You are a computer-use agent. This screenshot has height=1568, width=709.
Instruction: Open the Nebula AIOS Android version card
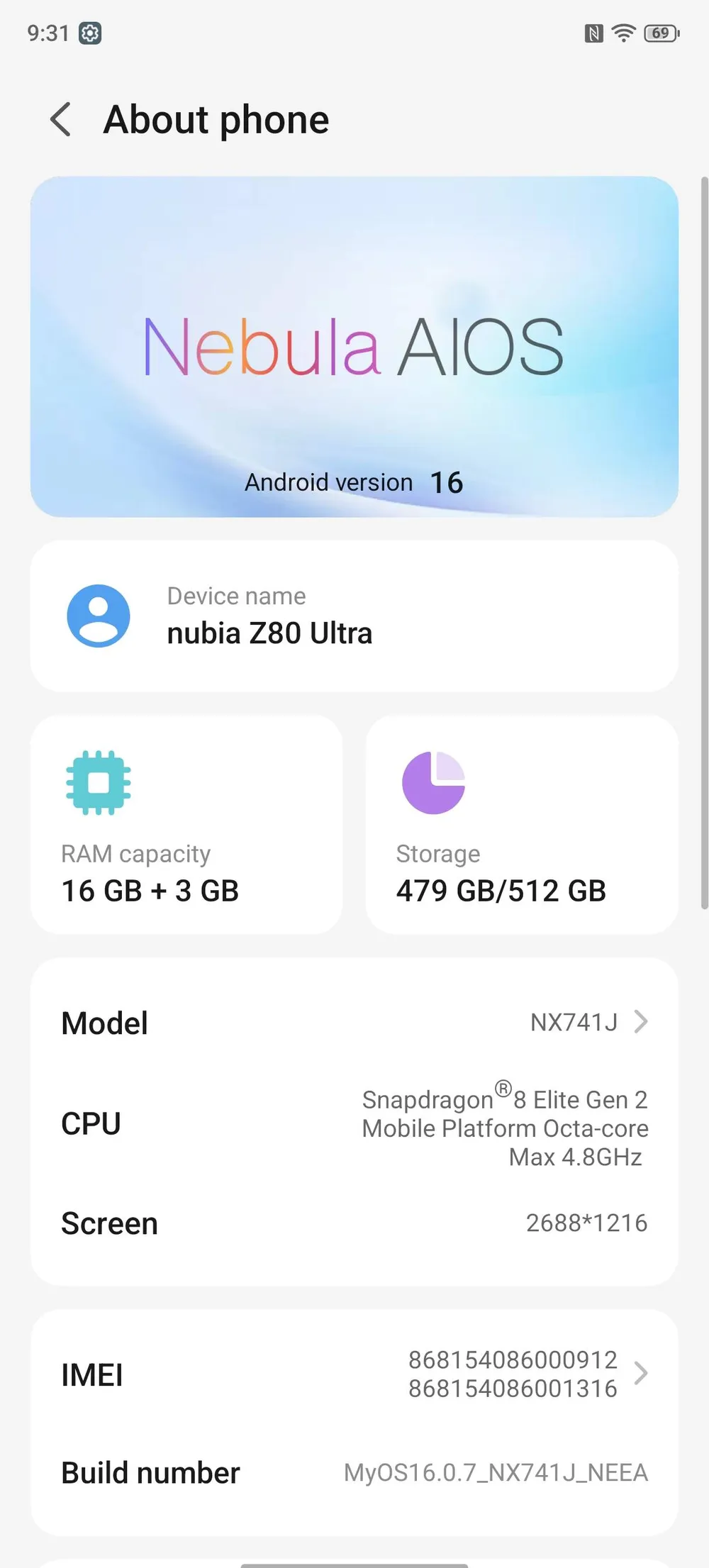point(354,347)
